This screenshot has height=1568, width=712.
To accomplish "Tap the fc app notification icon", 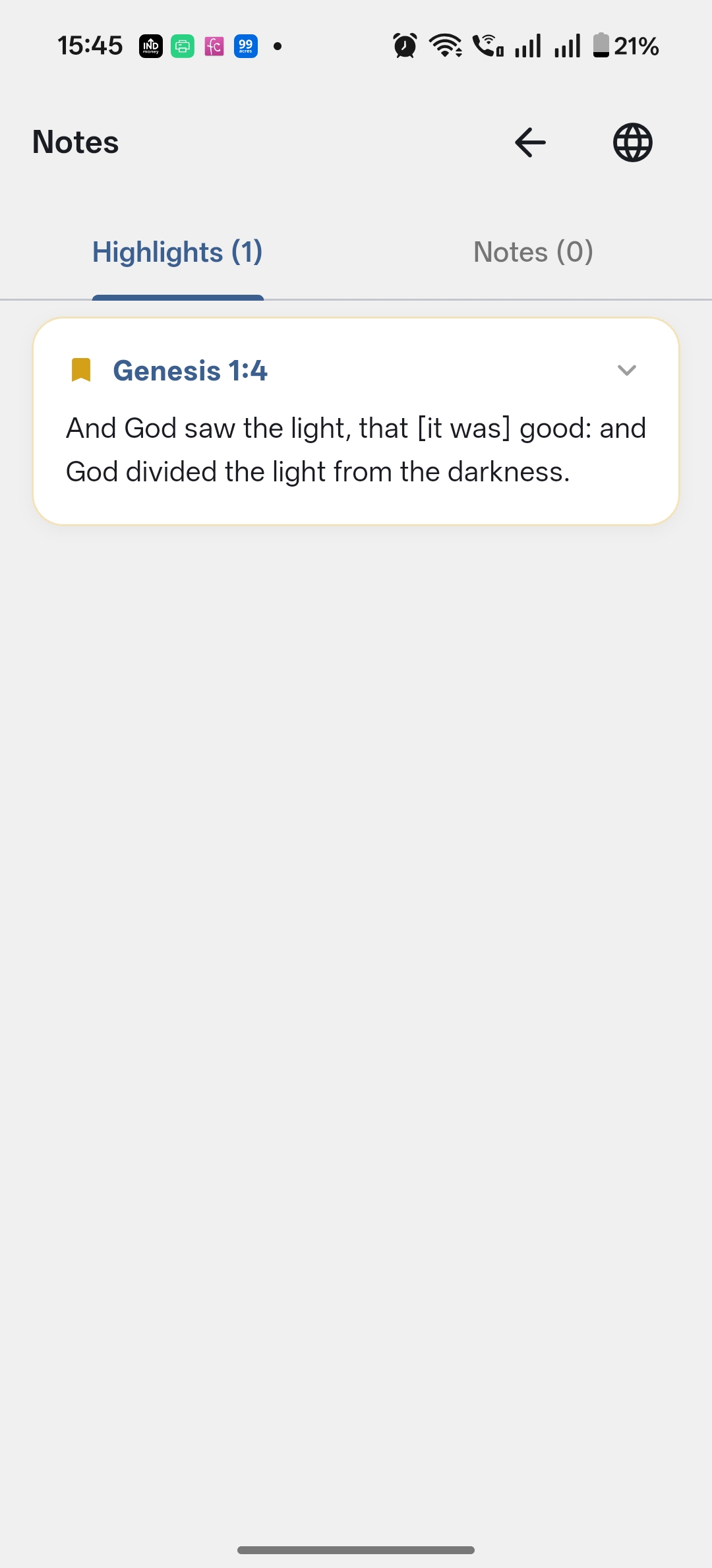I will (x=214, y=45).
